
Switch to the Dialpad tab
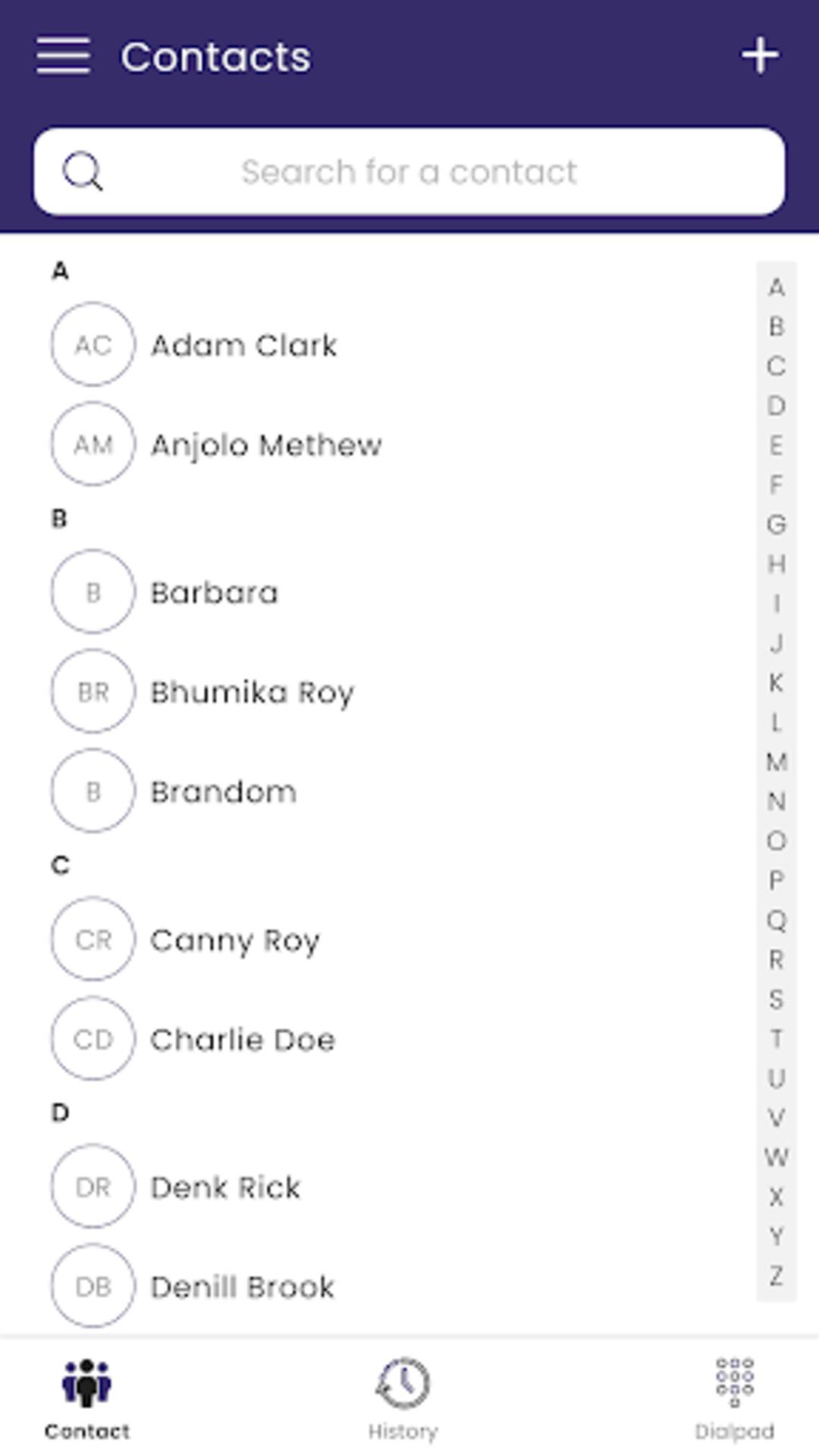pos(734,1399)
